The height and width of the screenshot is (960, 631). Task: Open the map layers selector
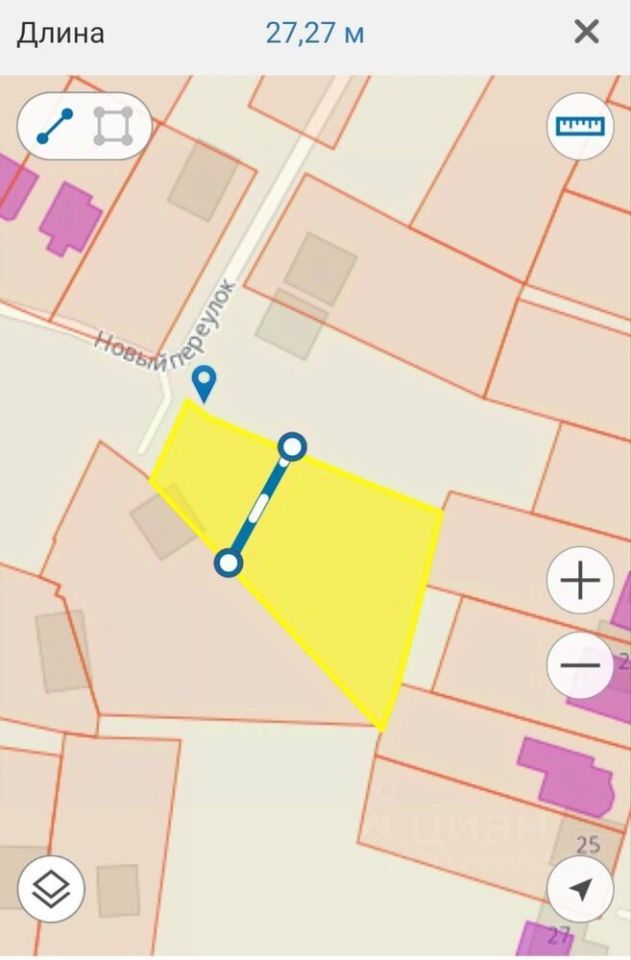[x=51, y=887]
